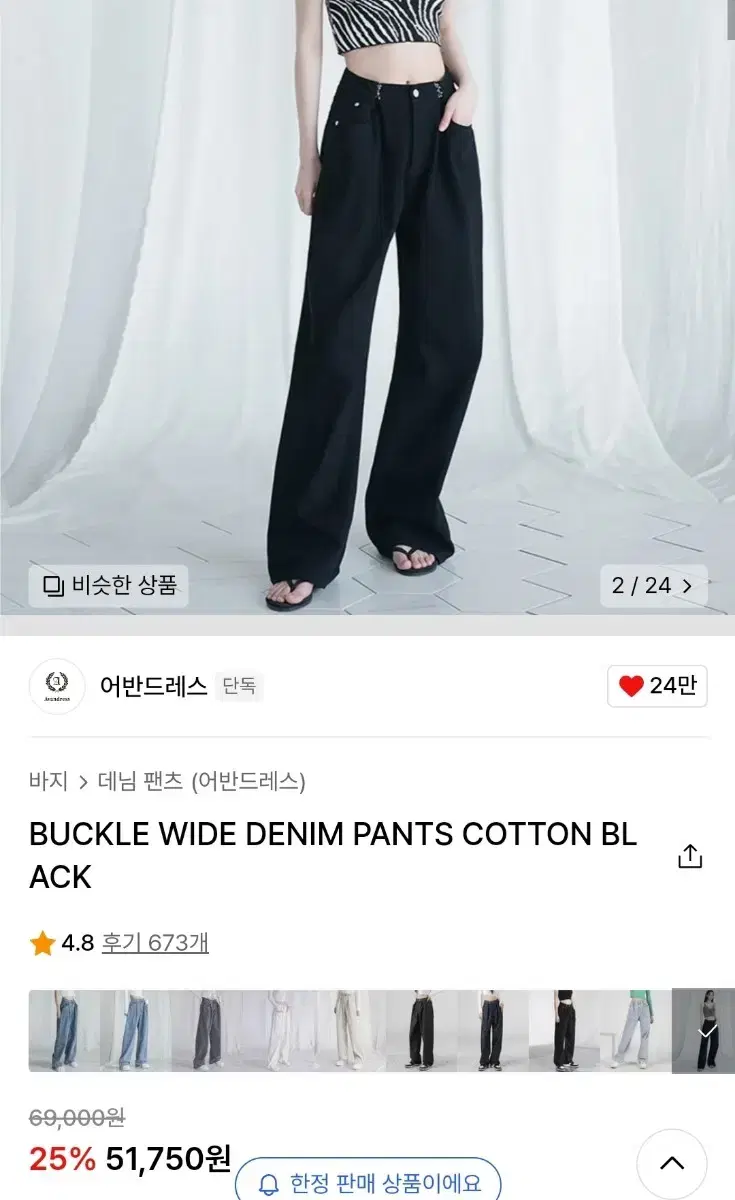
Task: Open the 데님 팬츠 (어반드레스) category
Action: [x=202, y=781]
